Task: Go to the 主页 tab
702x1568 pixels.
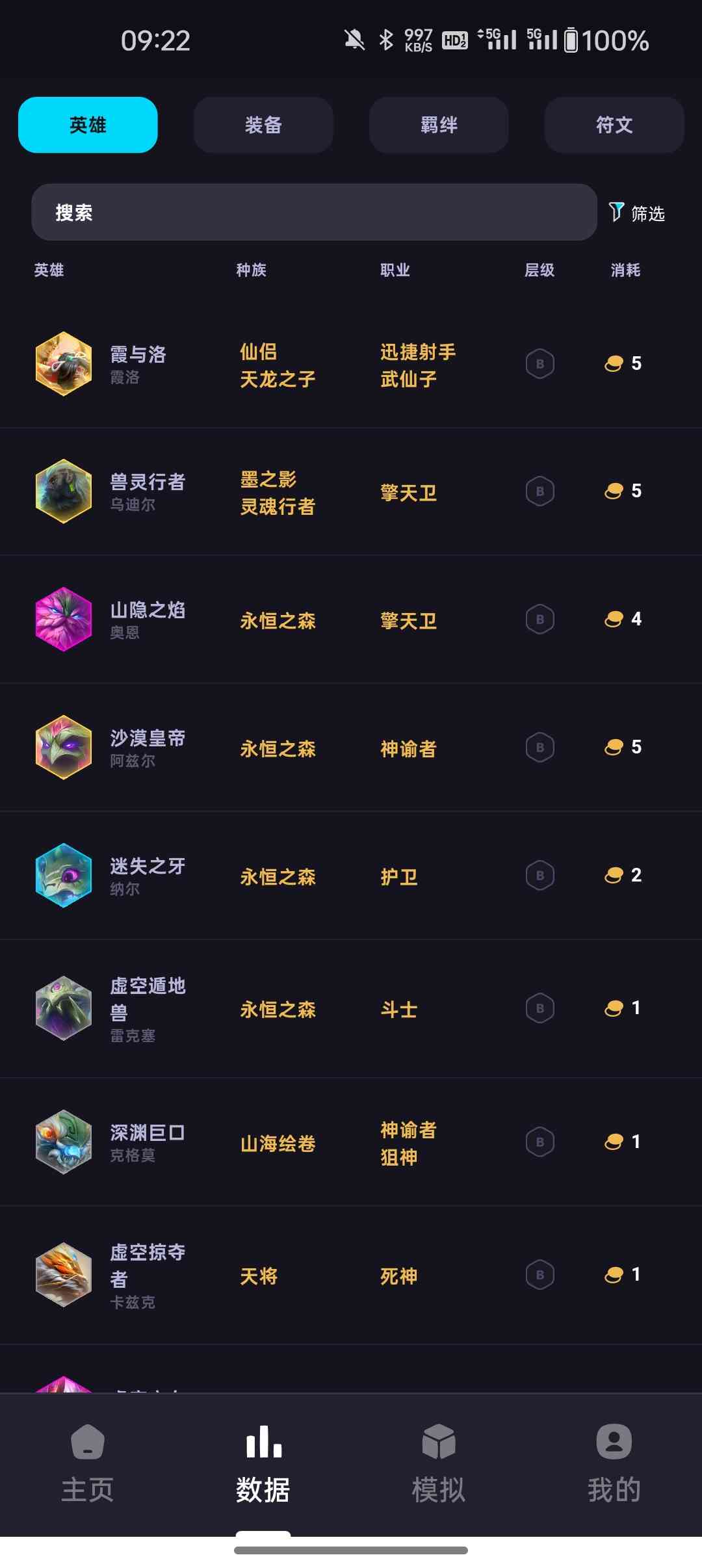Action: click(88, 1463)
